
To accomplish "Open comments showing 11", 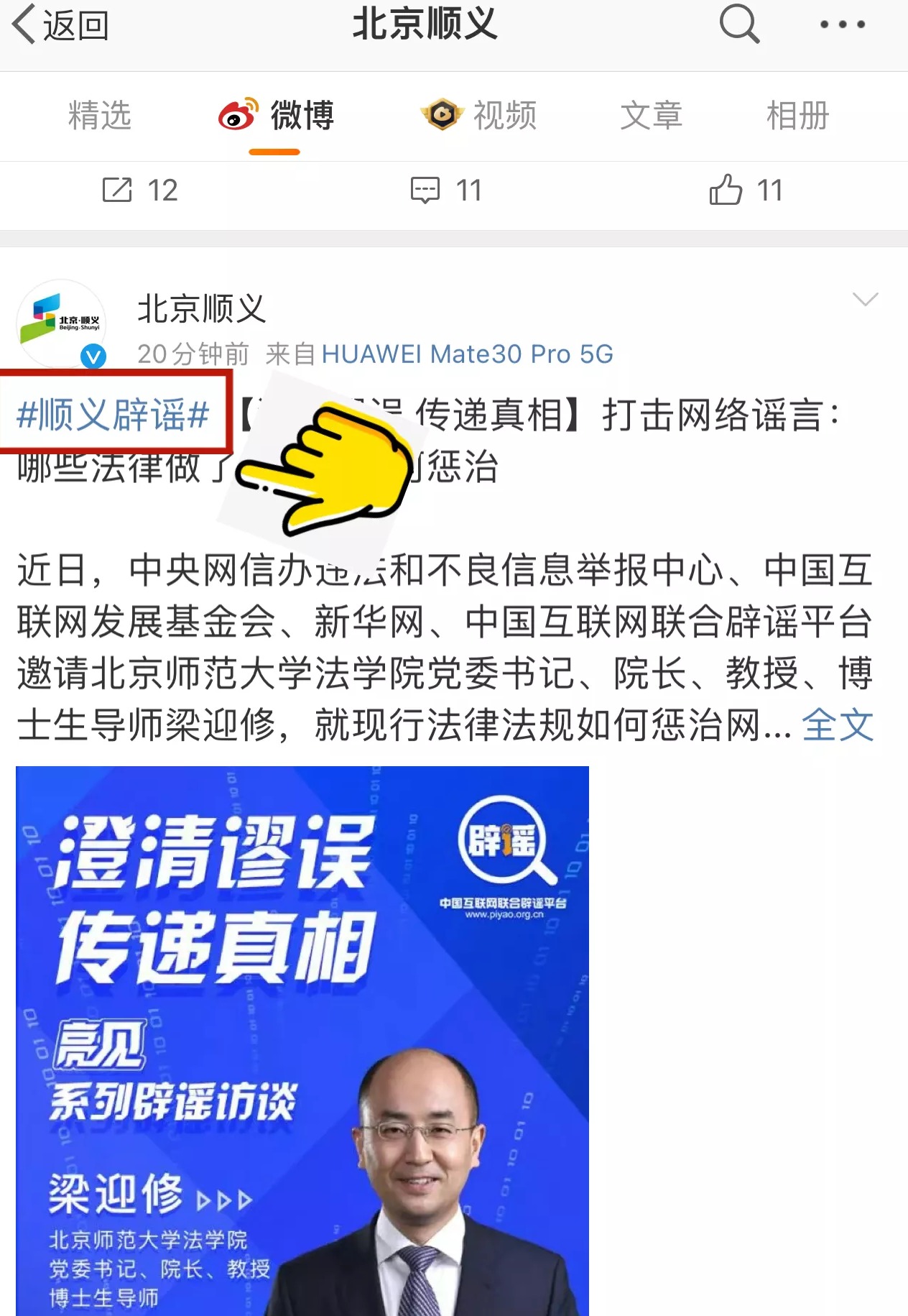I will (x=446, y=190).
